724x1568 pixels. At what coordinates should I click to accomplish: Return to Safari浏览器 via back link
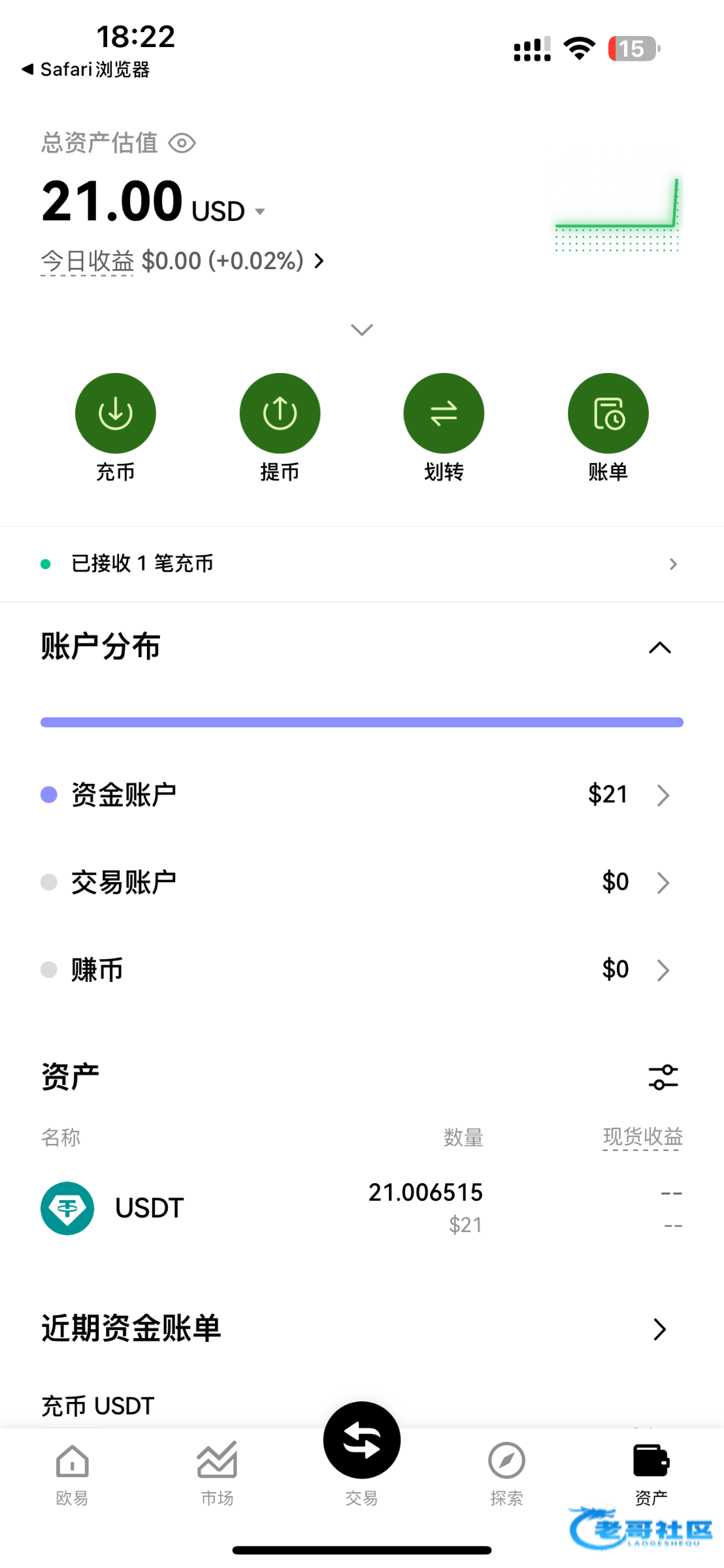click(x=86, y=69)
